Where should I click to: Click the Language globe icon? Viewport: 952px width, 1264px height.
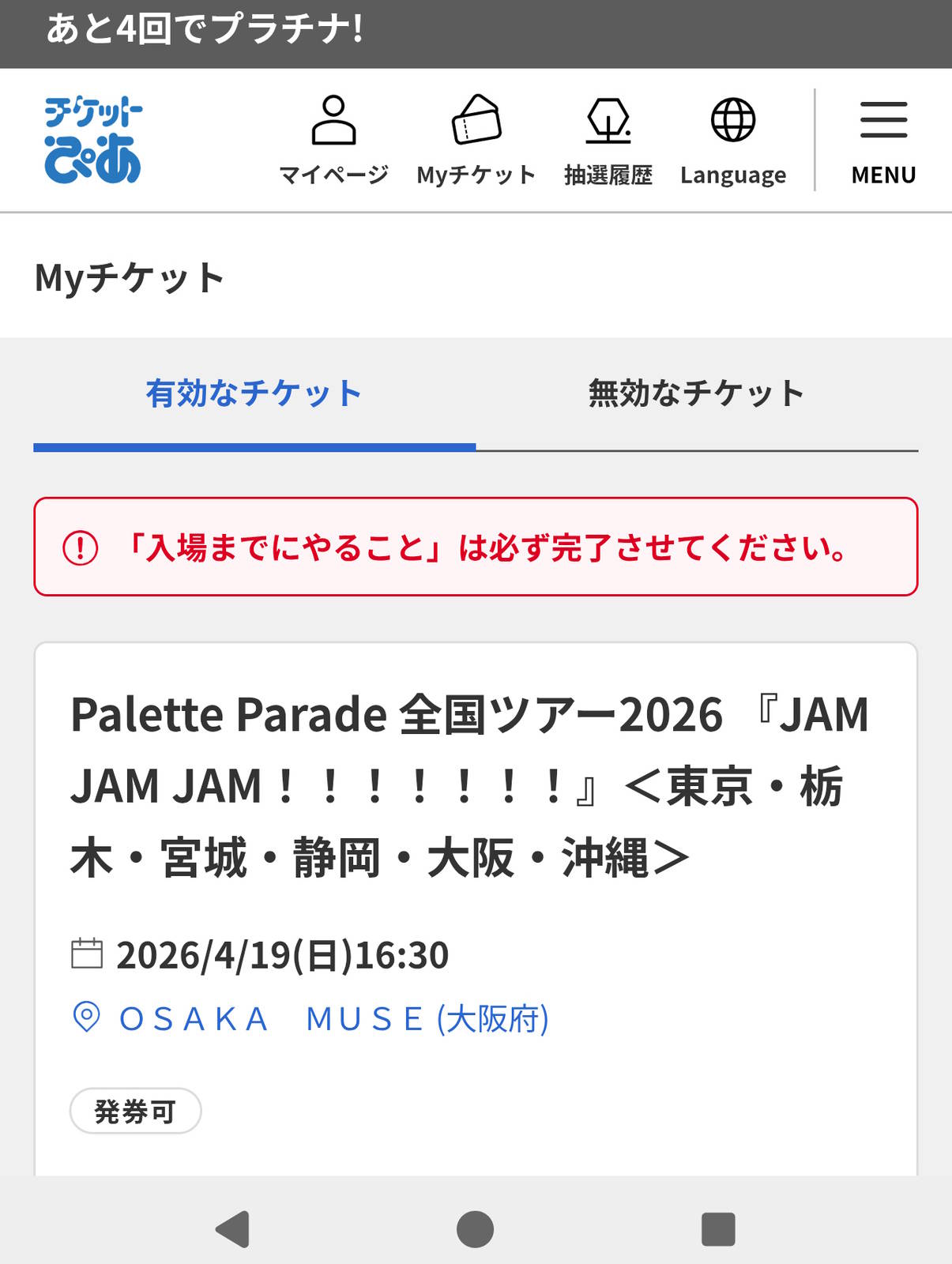[x=733, y=118]
